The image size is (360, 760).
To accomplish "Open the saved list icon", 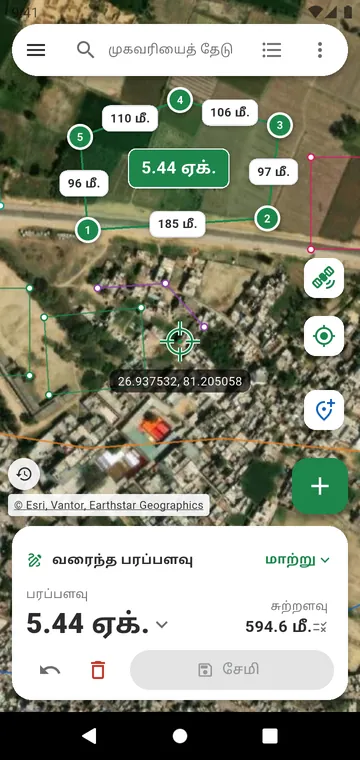I will [x=272, y=50].
